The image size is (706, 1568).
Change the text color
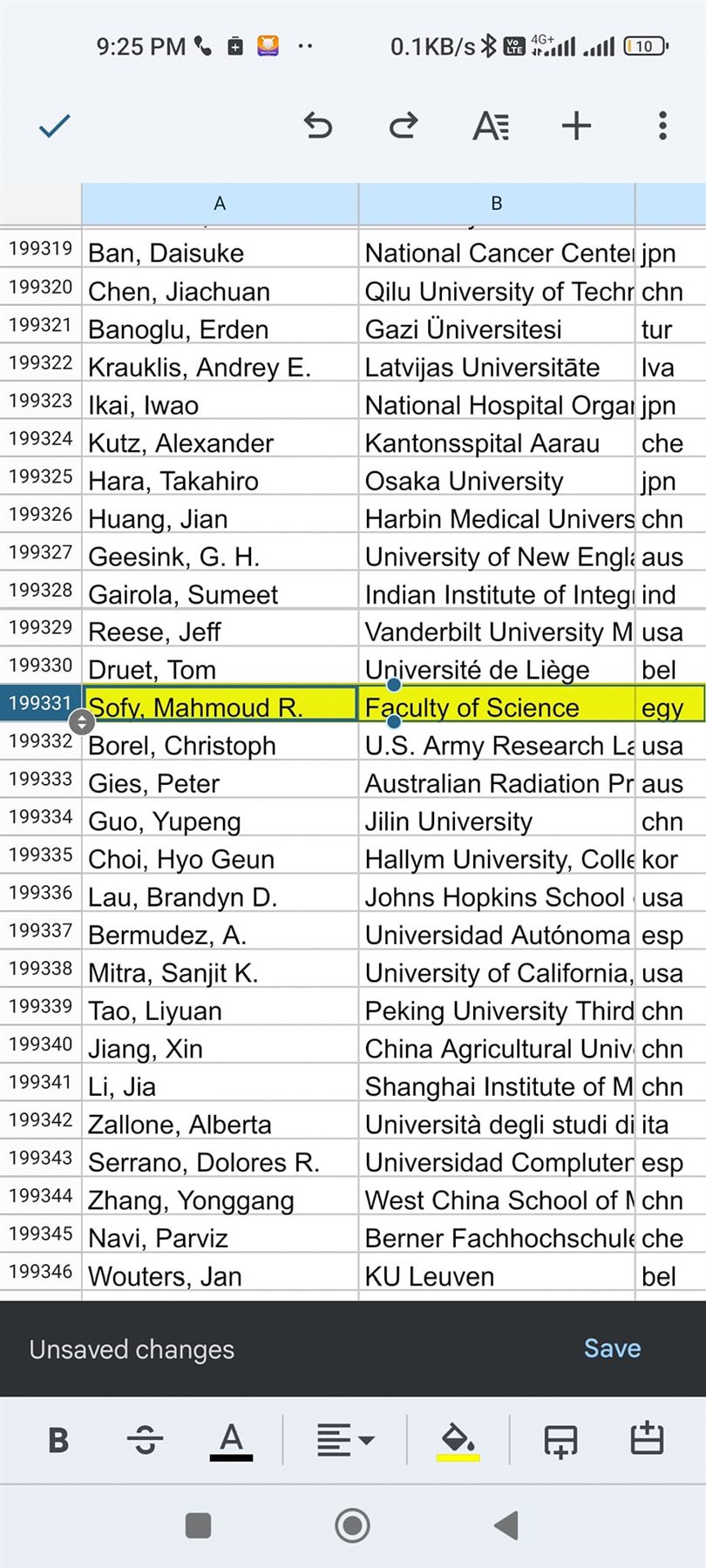point(231,1441)
